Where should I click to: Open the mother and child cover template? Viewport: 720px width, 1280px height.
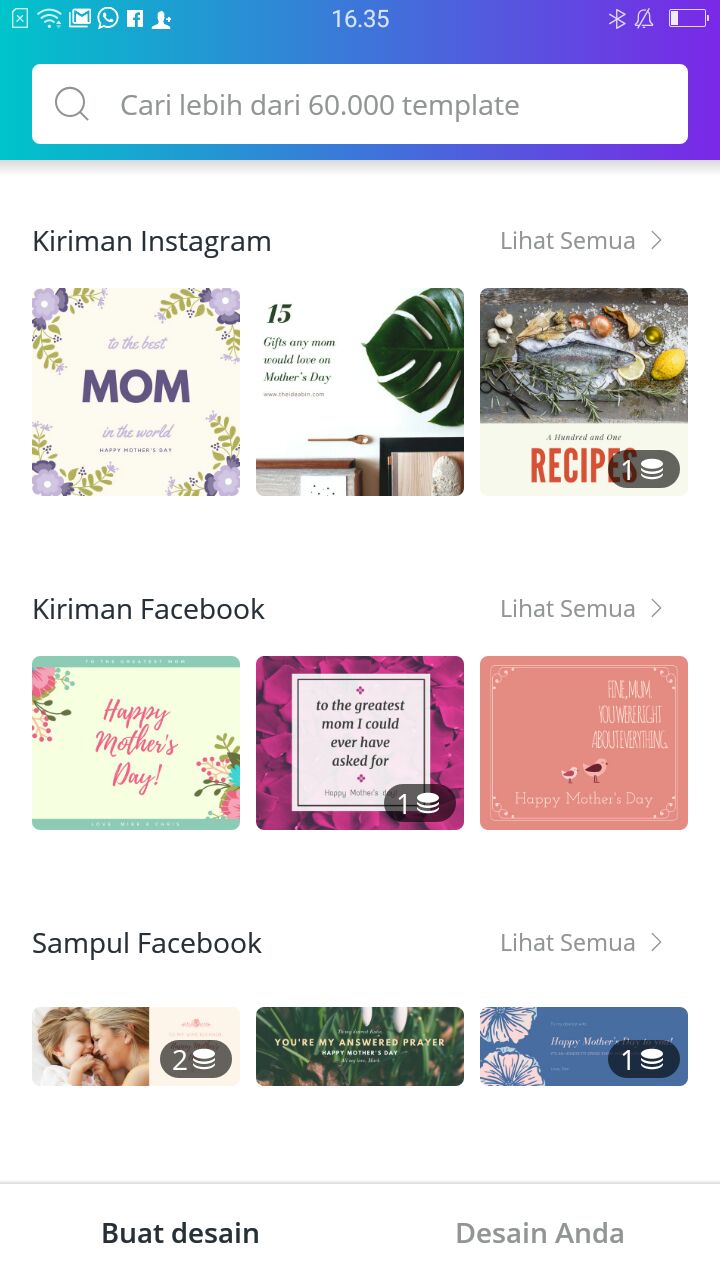tap(136, 1046)
